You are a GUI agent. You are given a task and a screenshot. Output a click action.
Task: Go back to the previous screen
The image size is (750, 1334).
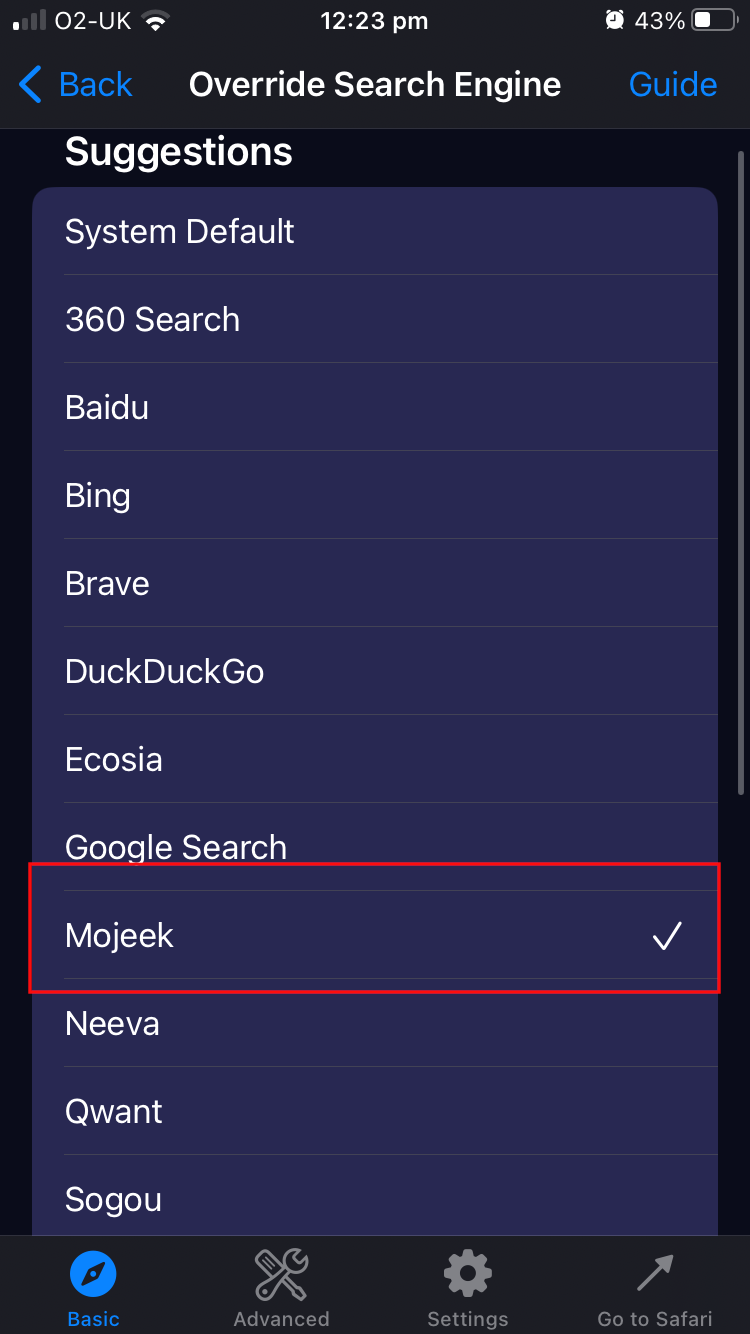pyautogui.click(x=76, y=84)
